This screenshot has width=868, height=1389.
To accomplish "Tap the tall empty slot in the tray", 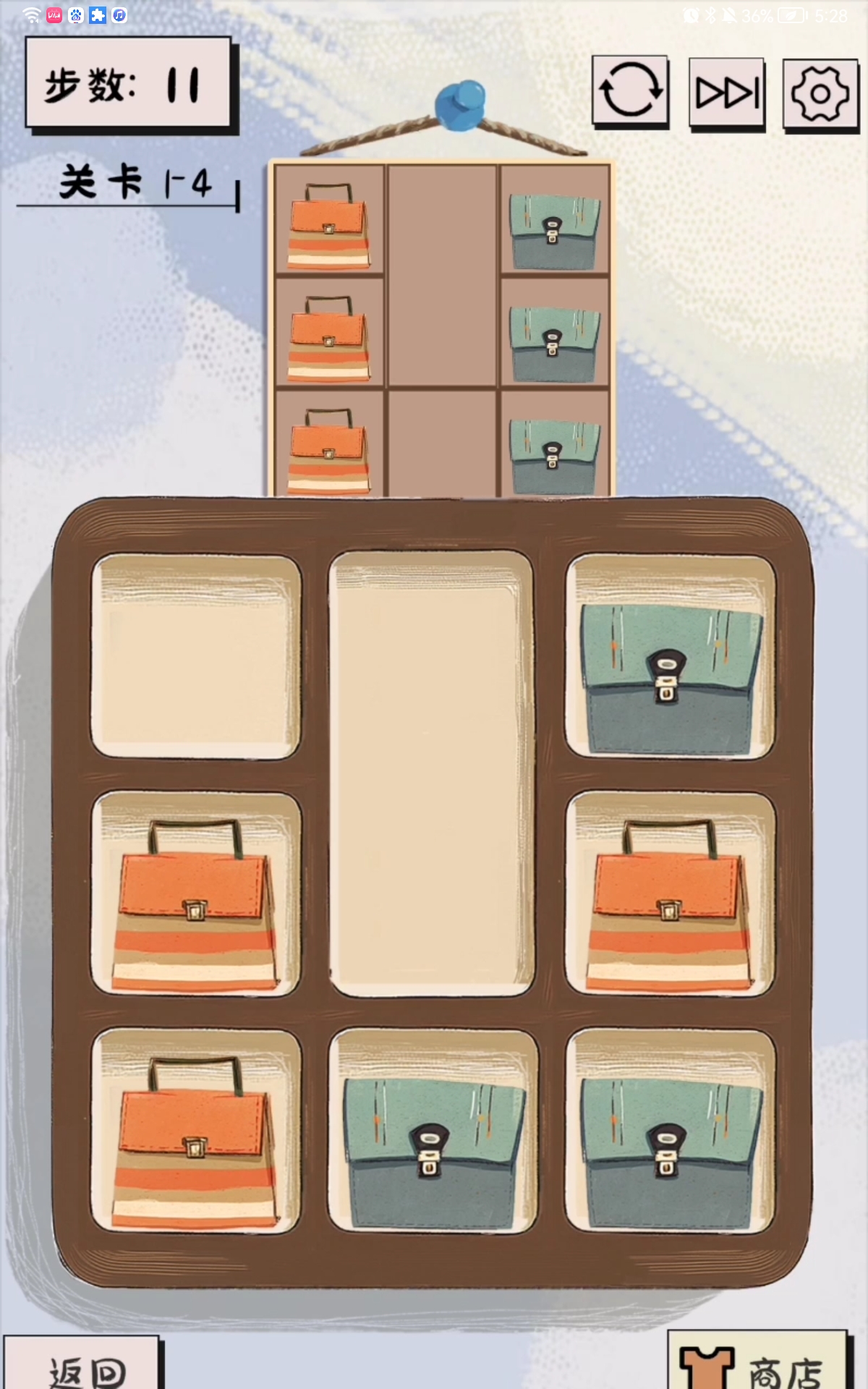I will (432, 774).
